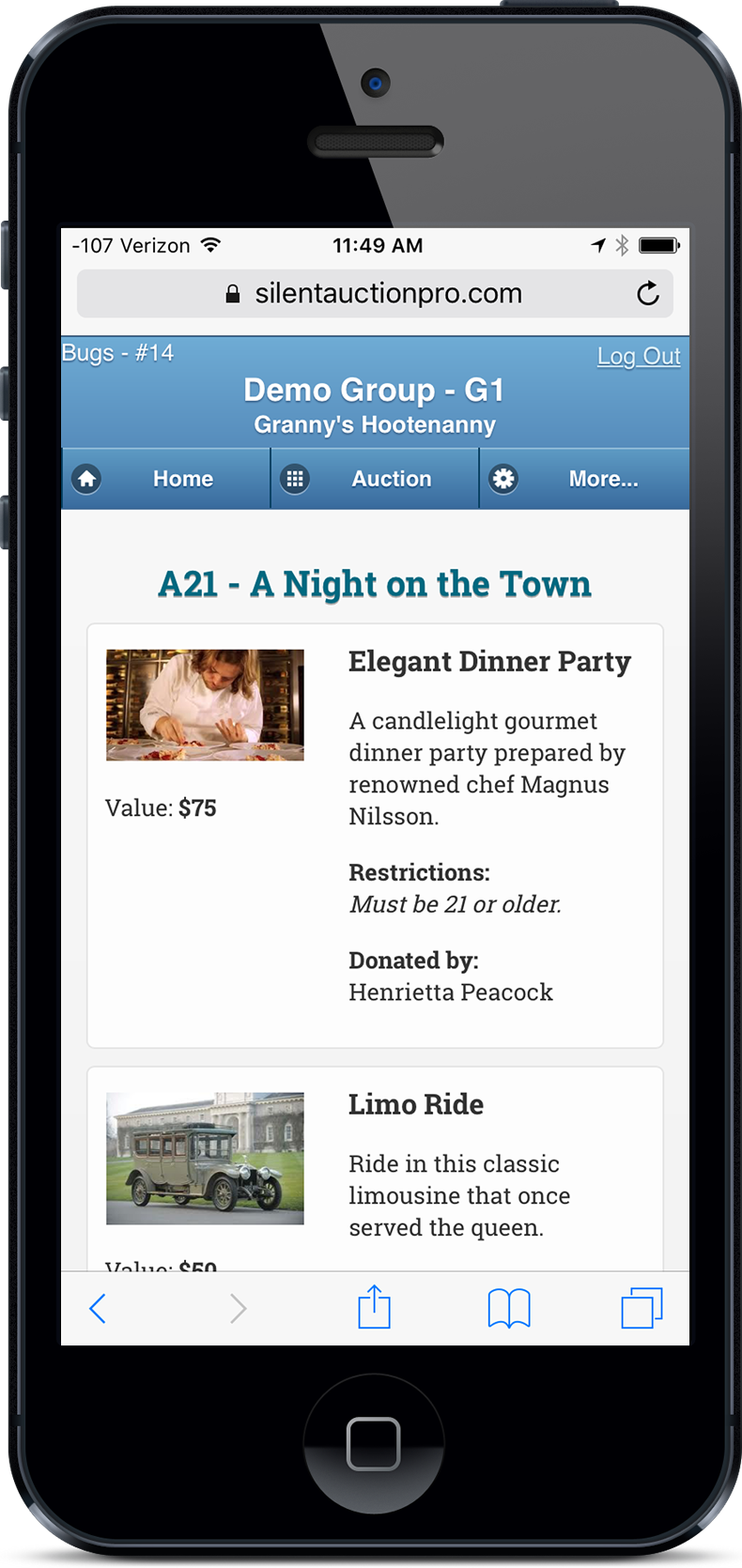Show open Safari tabs
Image resolution: width=742 pixels, height=1568 pixels.
tap(642, 1308)
